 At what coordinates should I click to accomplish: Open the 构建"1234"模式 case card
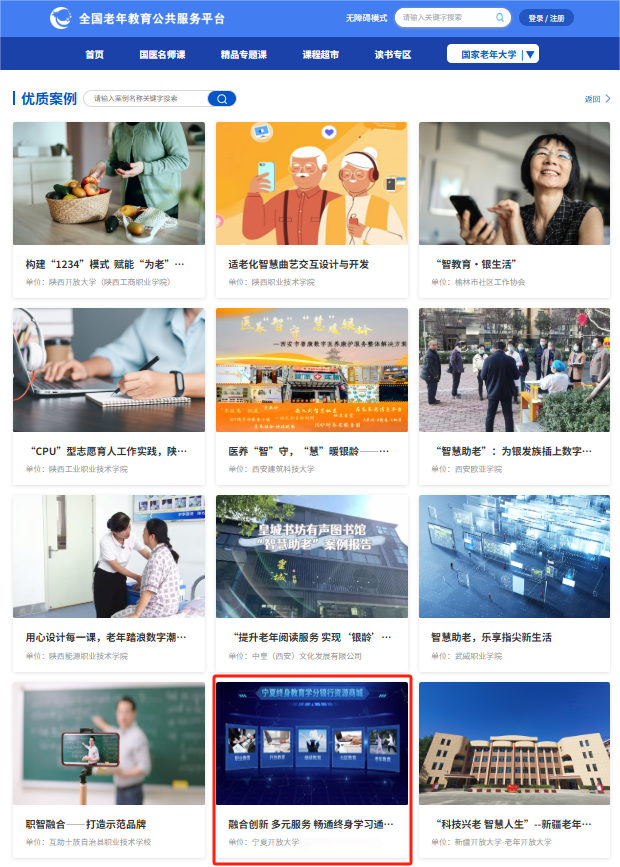pos(108,209)
